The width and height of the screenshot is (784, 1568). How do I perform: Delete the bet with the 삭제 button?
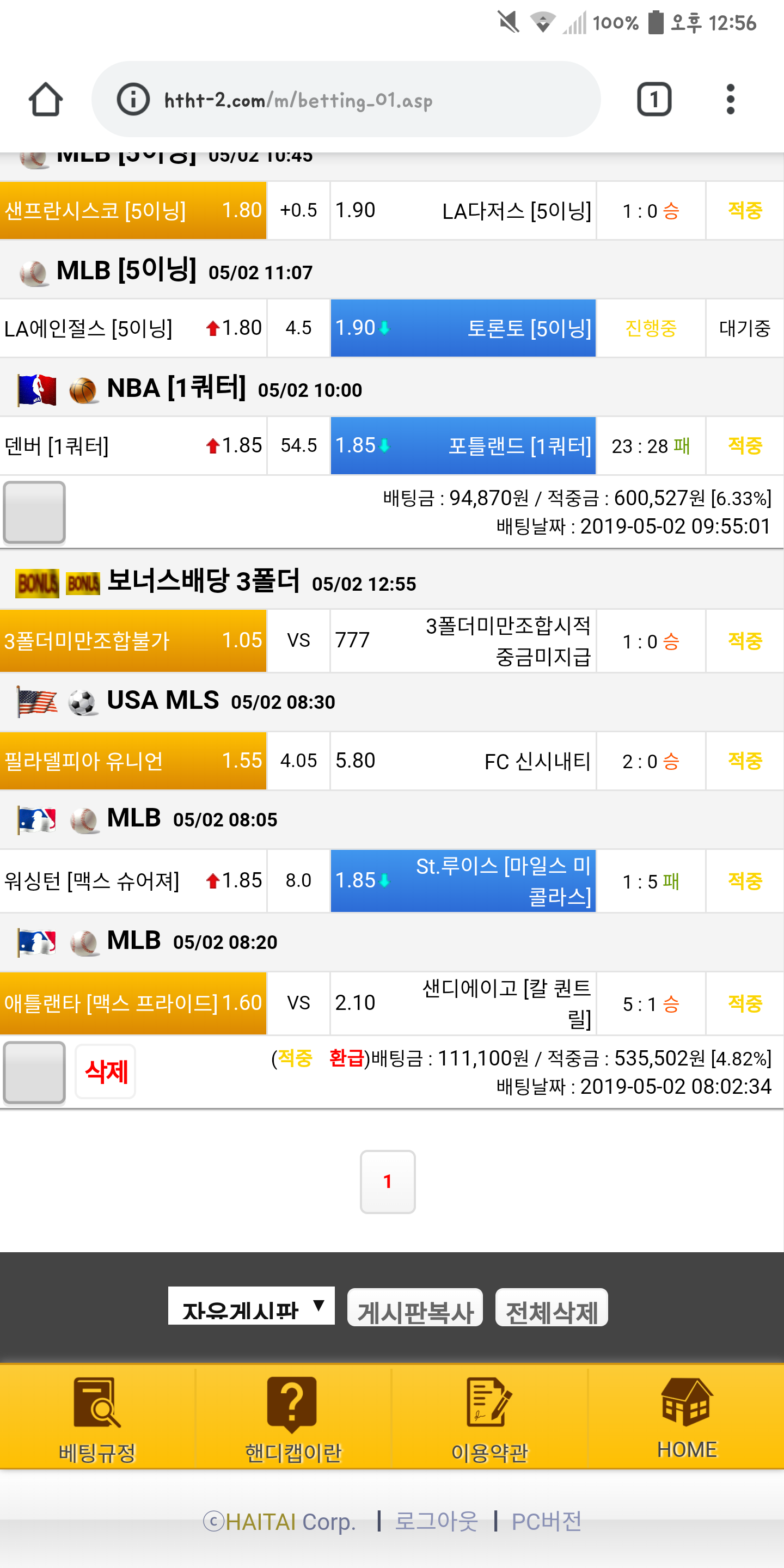pyautogui.click(x=105, y=1072)
